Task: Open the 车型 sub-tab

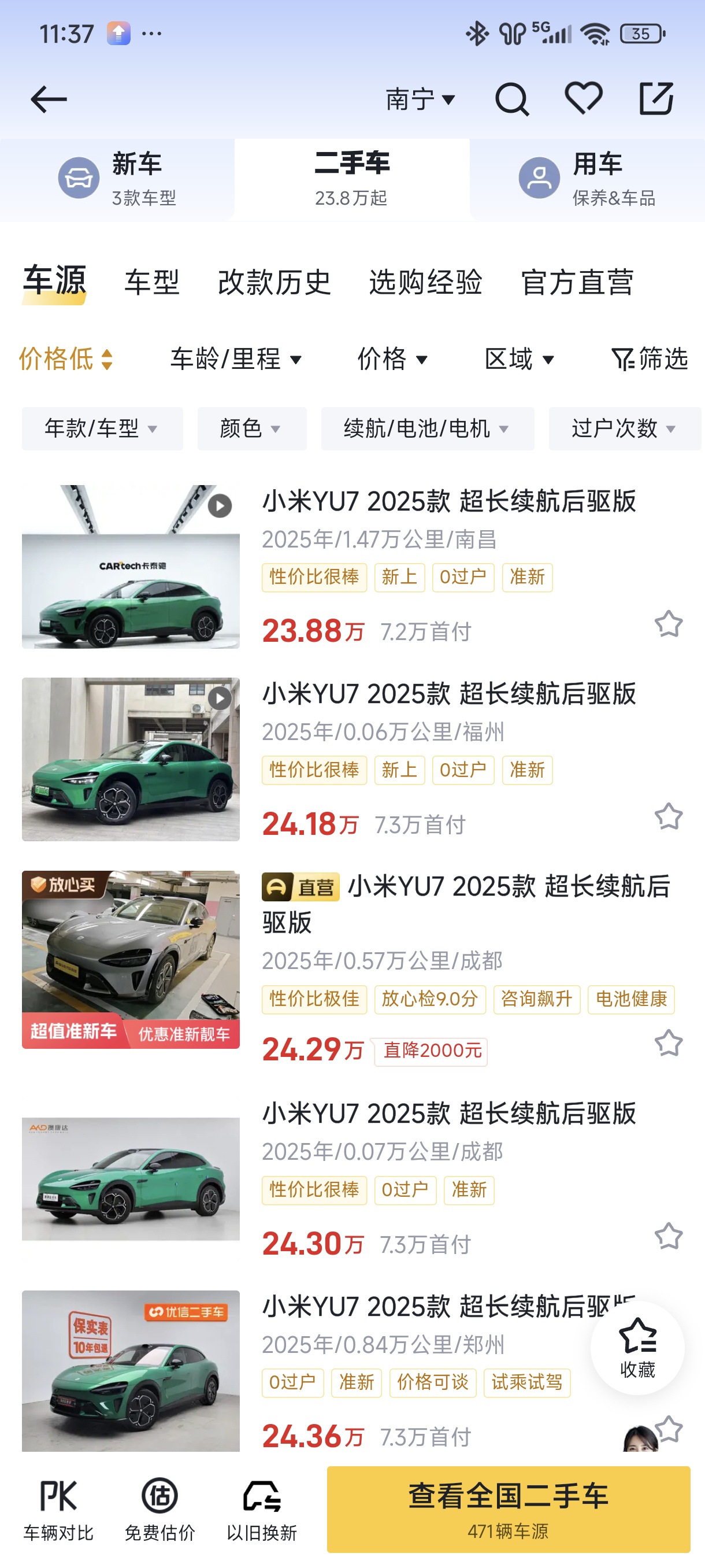Action: pyautogui.click(x=152, y=282)
